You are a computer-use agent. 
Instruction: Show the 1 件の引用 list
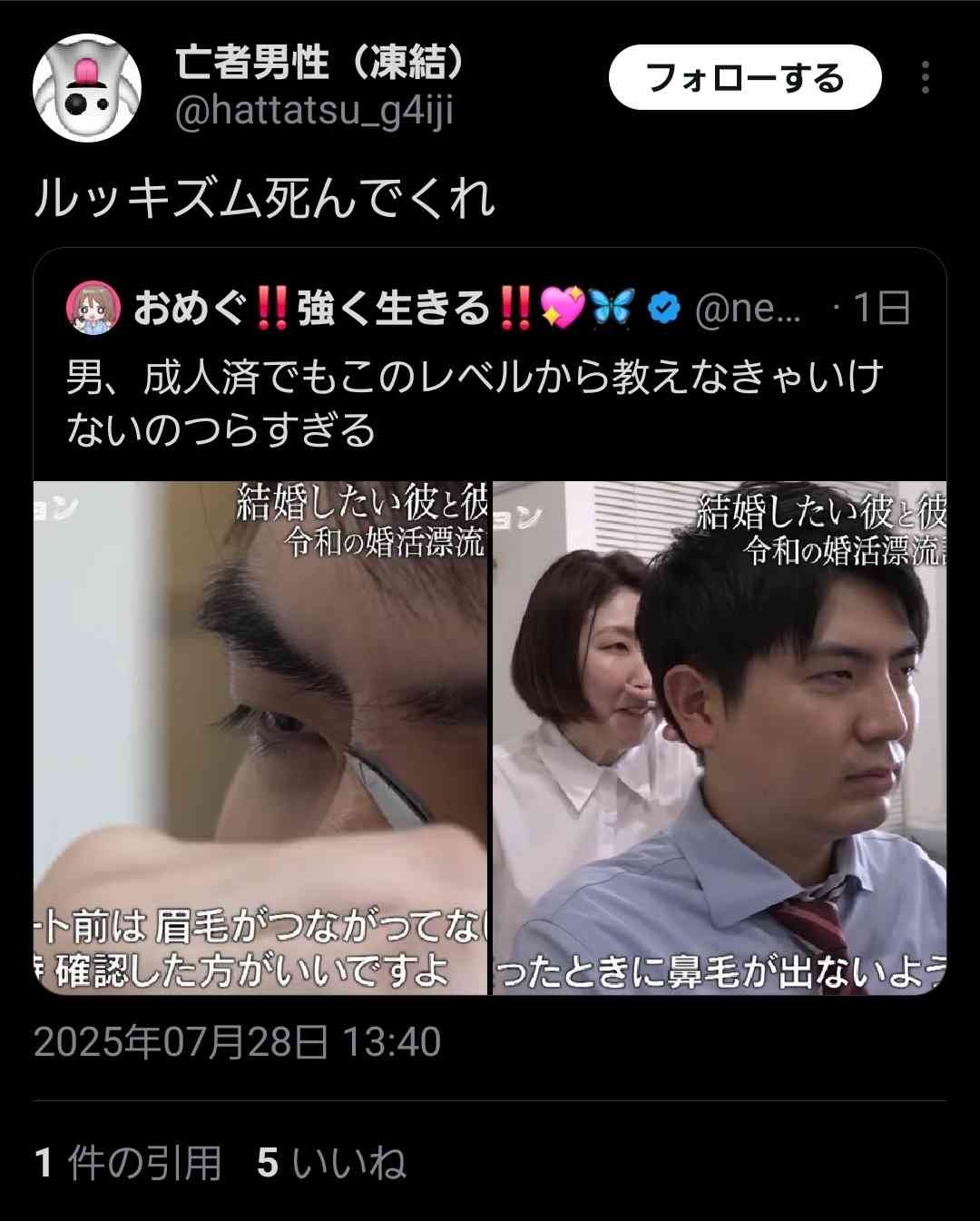point(128,1163)
